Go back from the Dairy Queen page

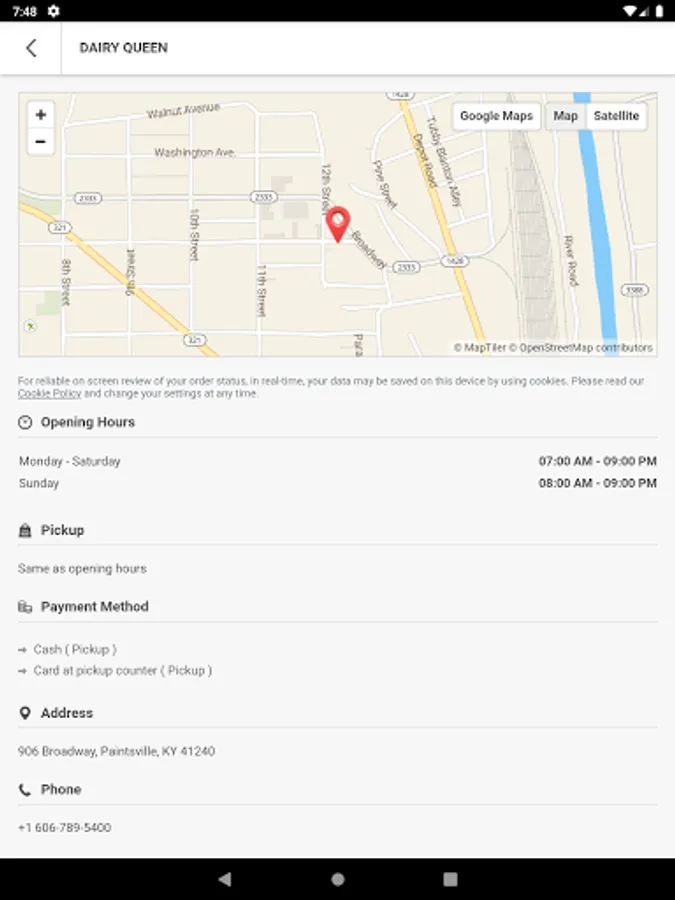click(31, 48)
